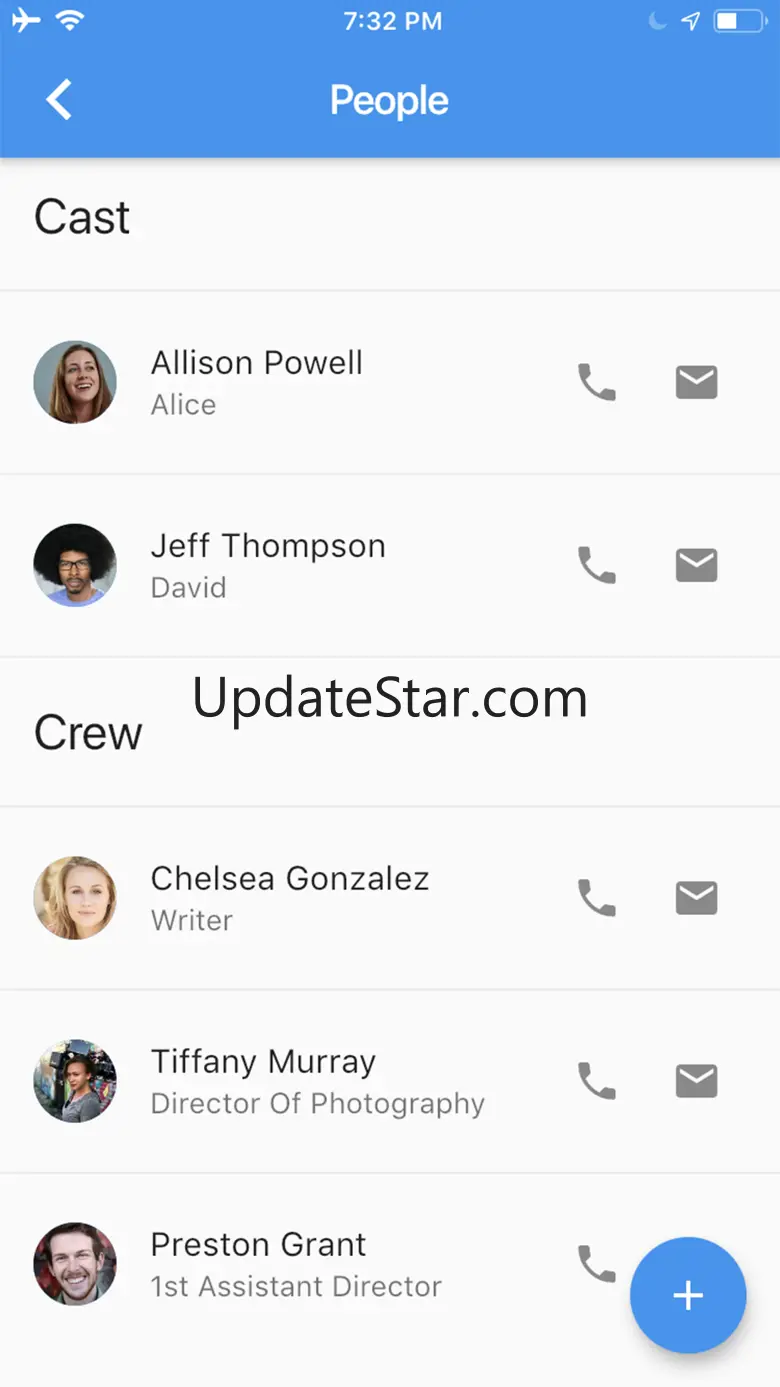The width and height of the screenshot is (780, 1387).
Task: Email Chelsea Gonzalez the writer
Action: [696, 898]
